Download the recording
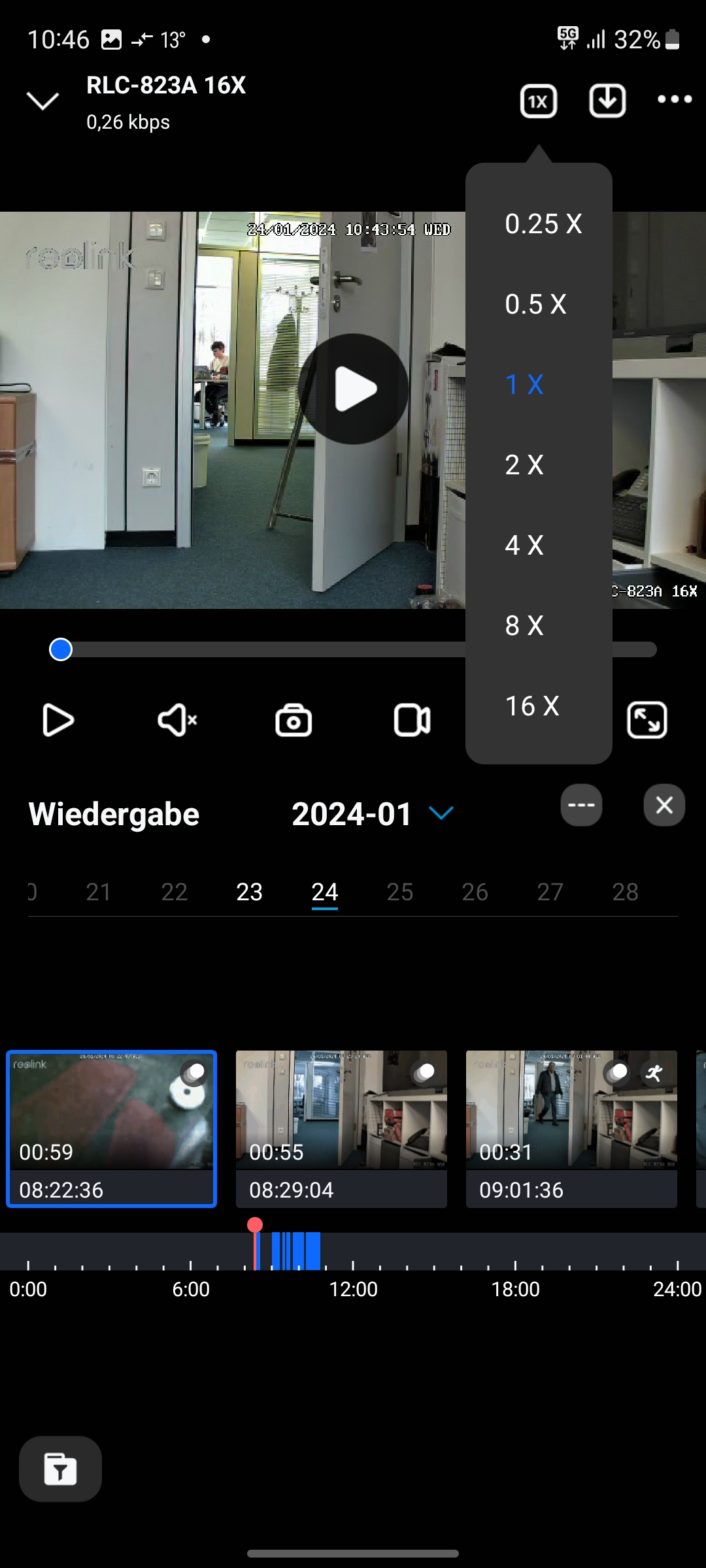The image size is (706, 1568). 607,101
